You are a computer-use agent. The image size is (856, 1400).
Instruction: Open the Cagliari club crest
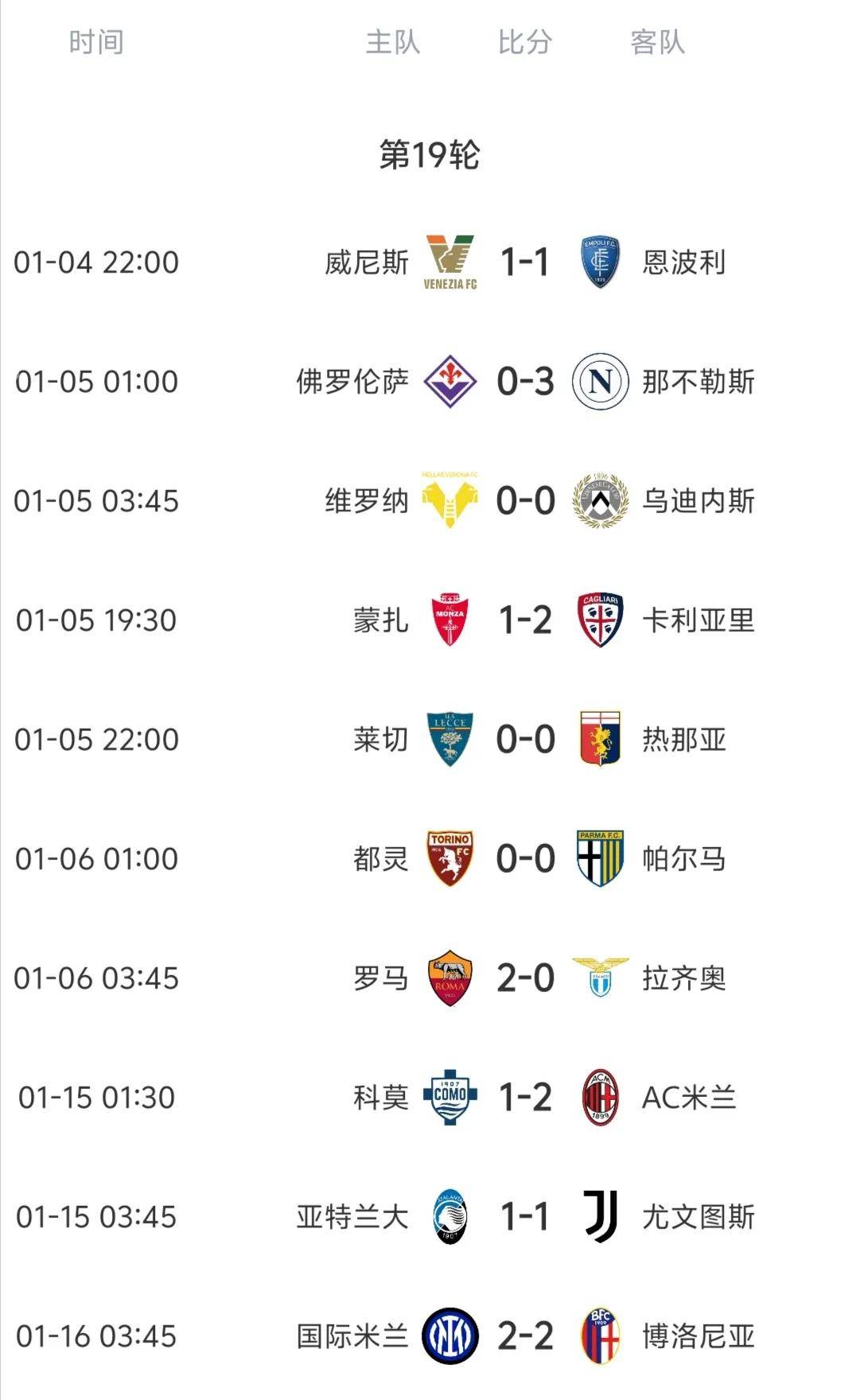tap(601, 620)
